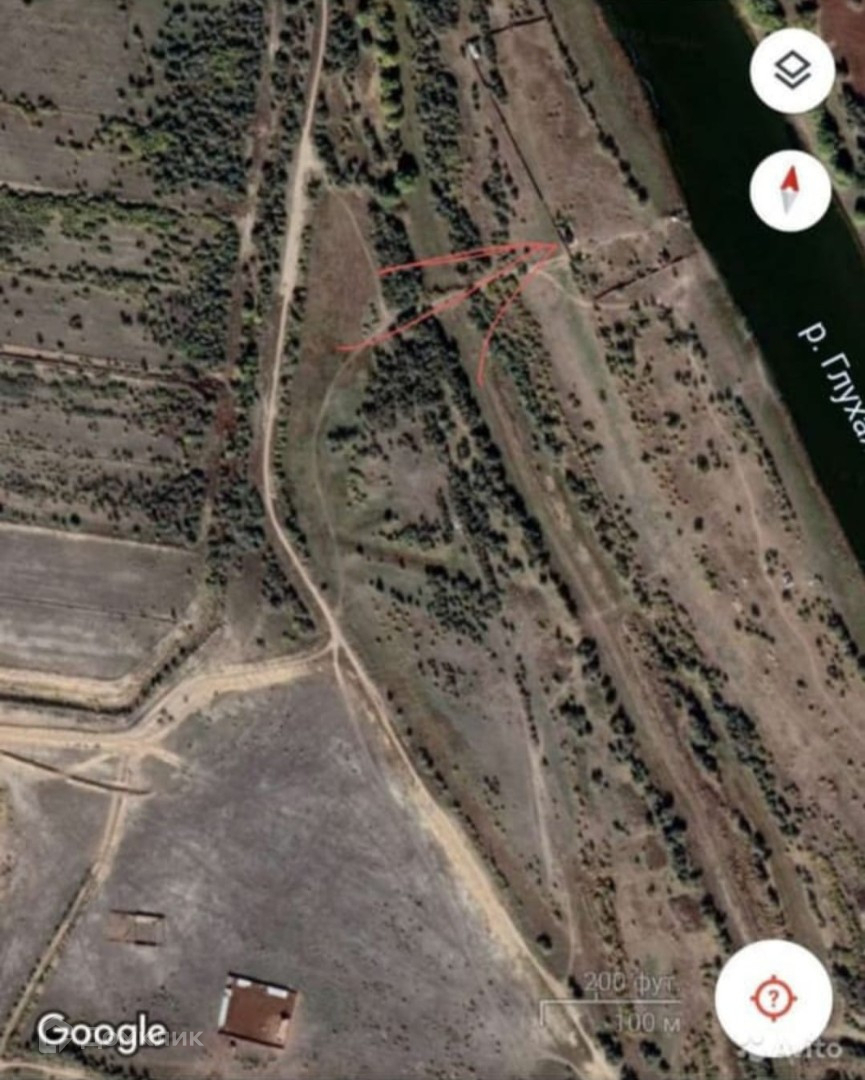The height and width of the screenshot is (1080, 865).
Task: Open the map layers selector
Action: coord(792,71)
